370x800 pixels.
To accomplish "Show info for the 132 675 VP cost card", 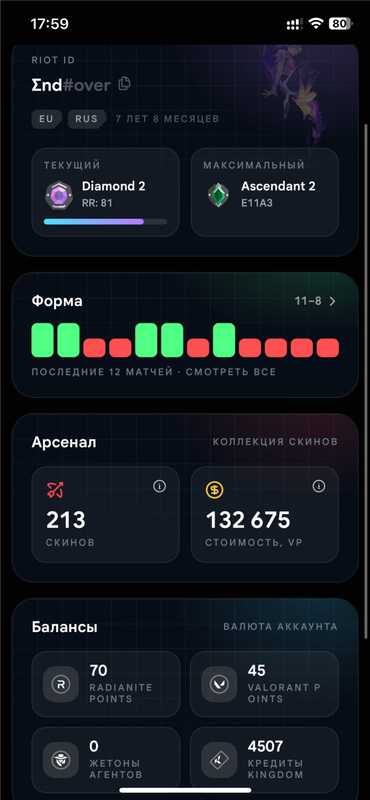I will coord(319,487).
